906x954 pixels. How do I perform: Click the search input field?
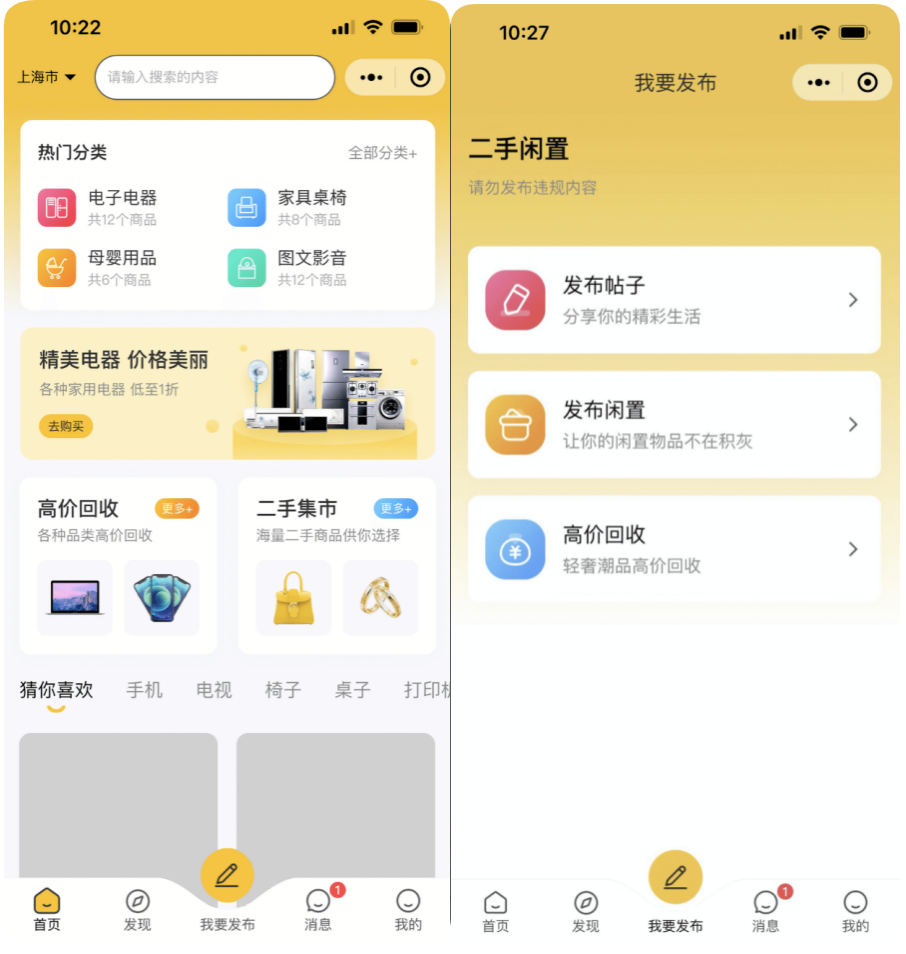pos(214,78)
